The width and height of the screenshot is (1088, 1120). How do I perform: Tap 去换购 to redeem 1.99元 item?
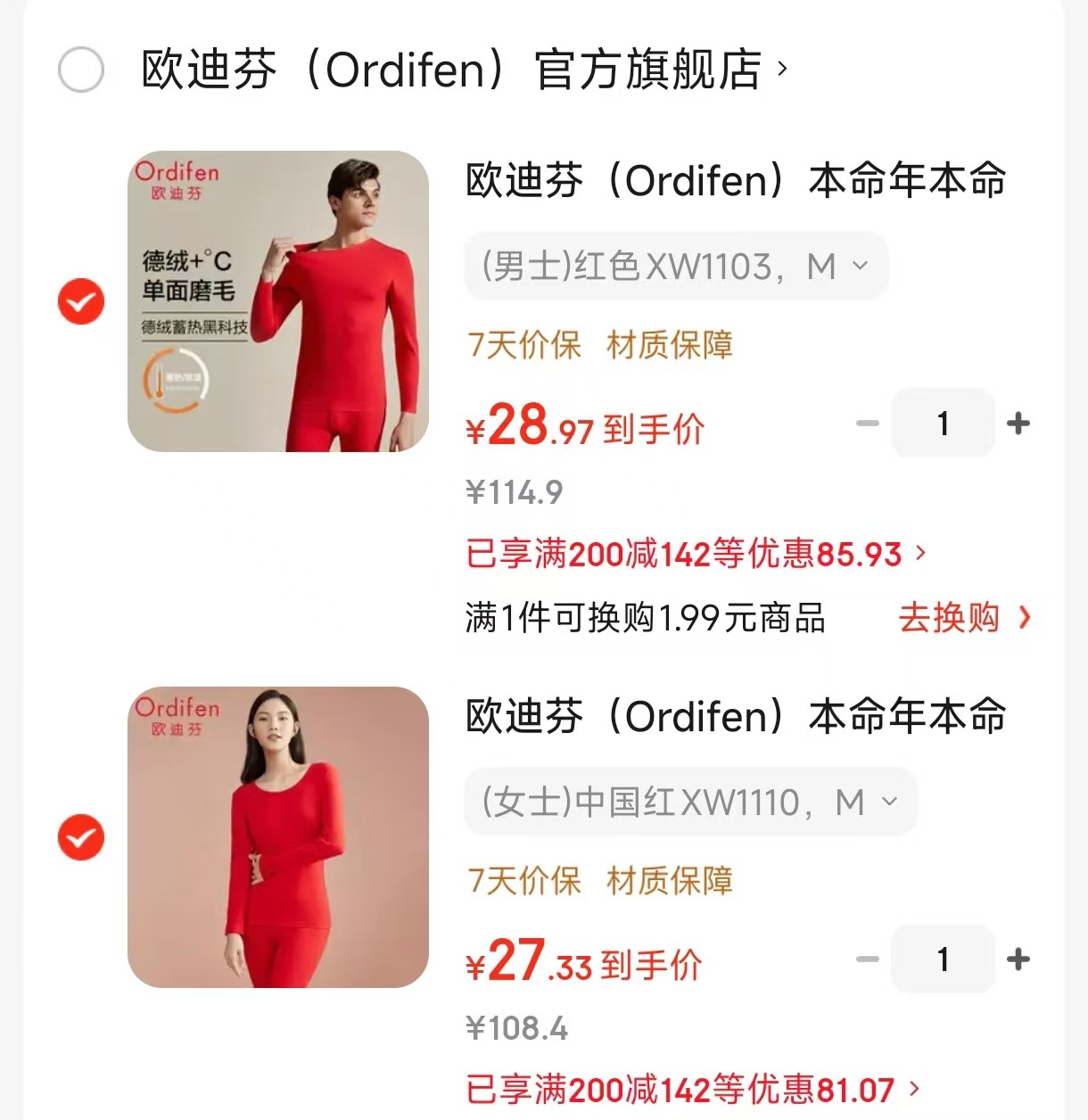coord(963,617)
